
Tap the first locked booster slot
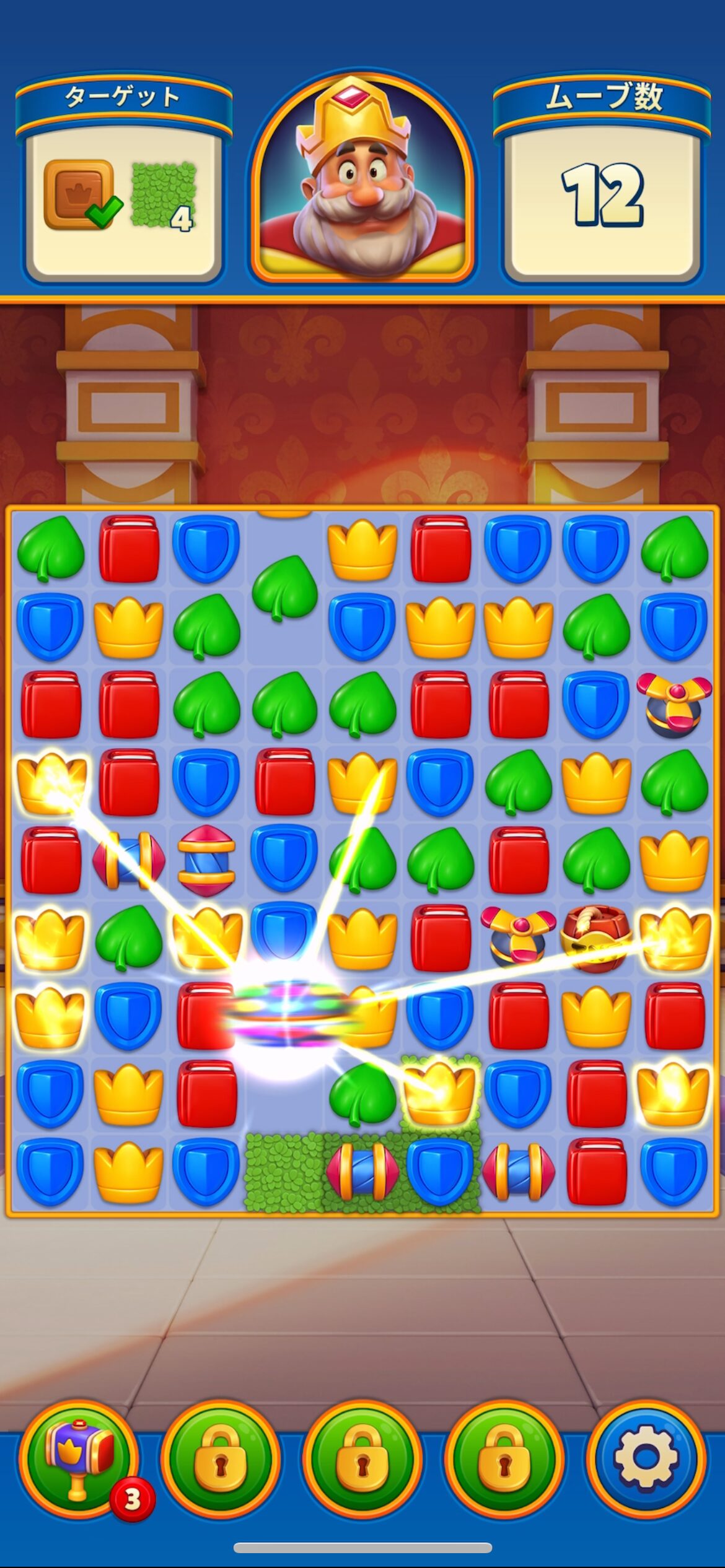coord(221,1458)
